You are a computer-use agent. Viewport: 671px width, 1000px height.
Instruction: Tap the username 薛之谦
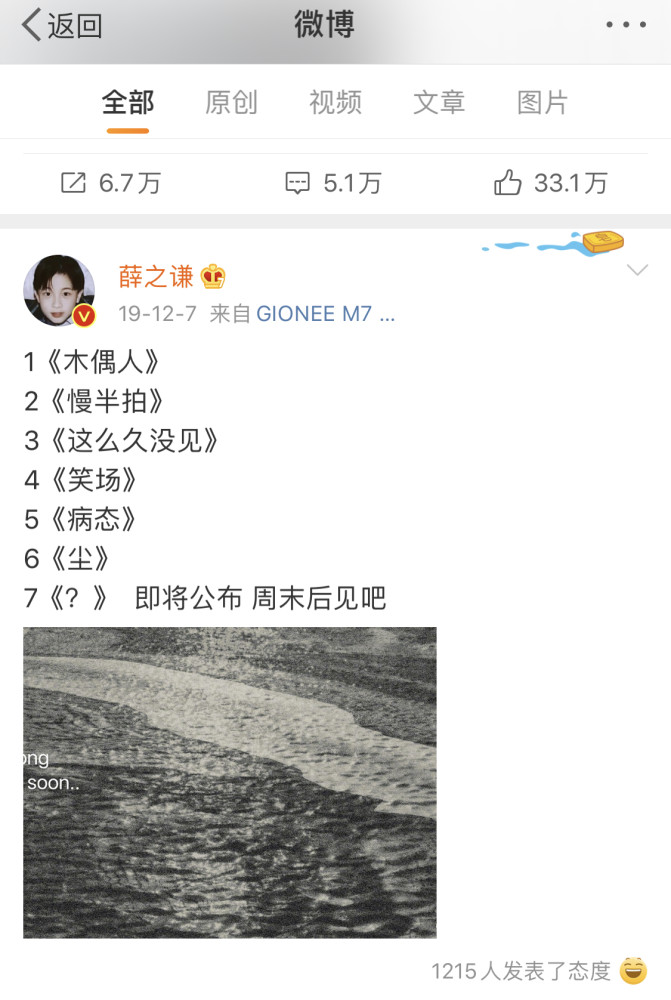tap(156, 276)
